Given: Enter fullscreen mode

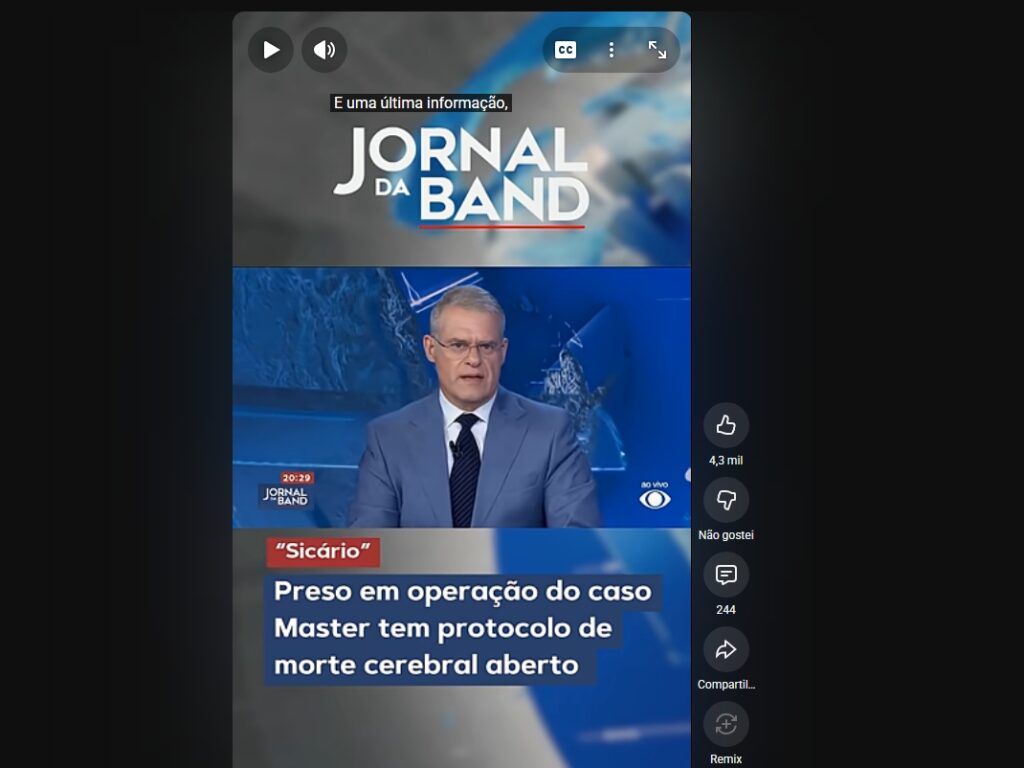Looking at the screenshot, I should pyautogui.click(x=657, y=50).
